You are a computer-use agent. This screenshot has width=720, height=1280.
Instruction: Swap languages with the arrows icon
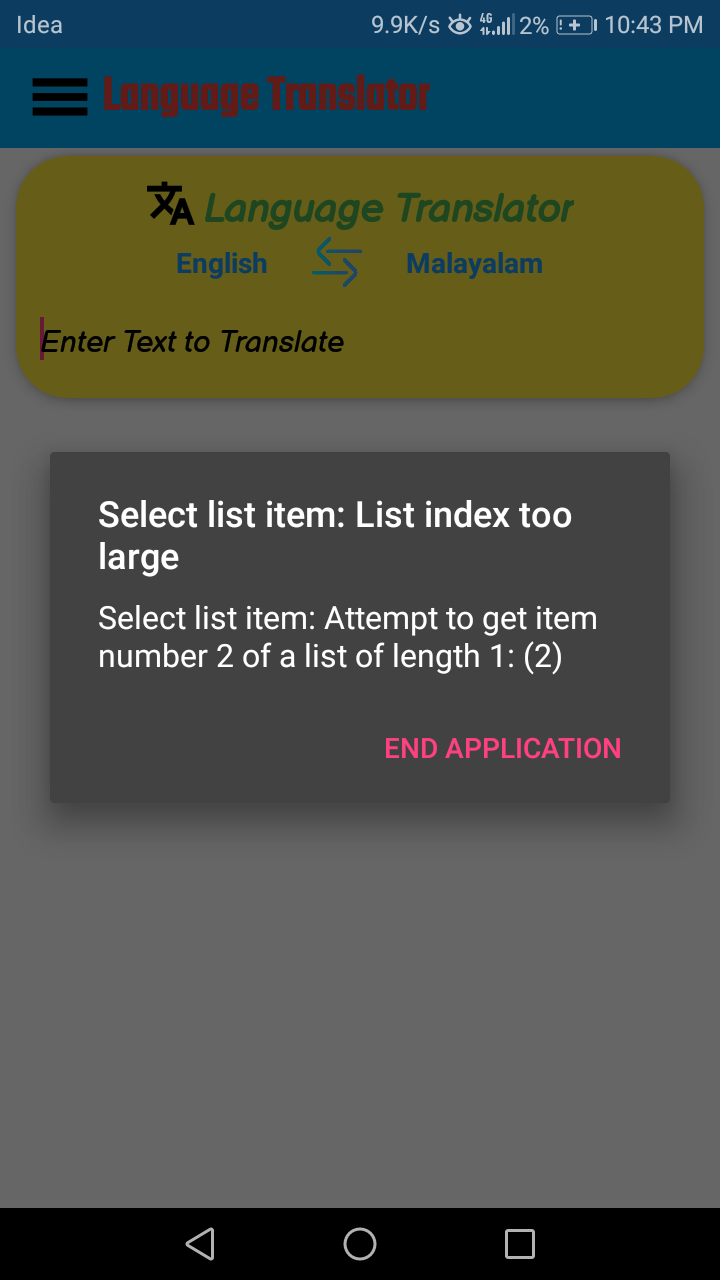point(336,263)
